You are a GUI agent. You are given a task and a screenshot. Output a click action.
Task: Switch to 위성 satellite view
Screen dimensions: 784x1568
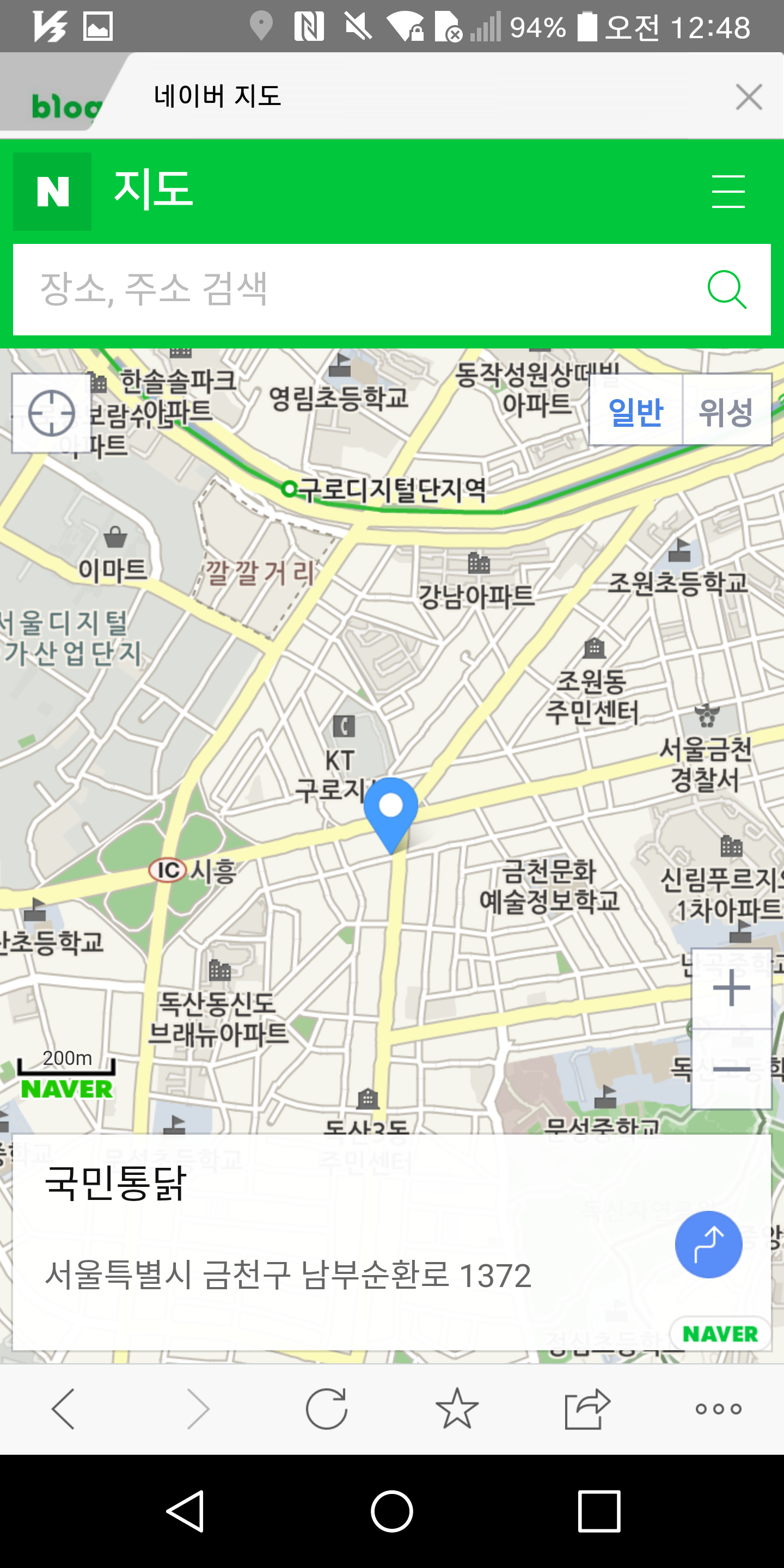coord(727,411)
